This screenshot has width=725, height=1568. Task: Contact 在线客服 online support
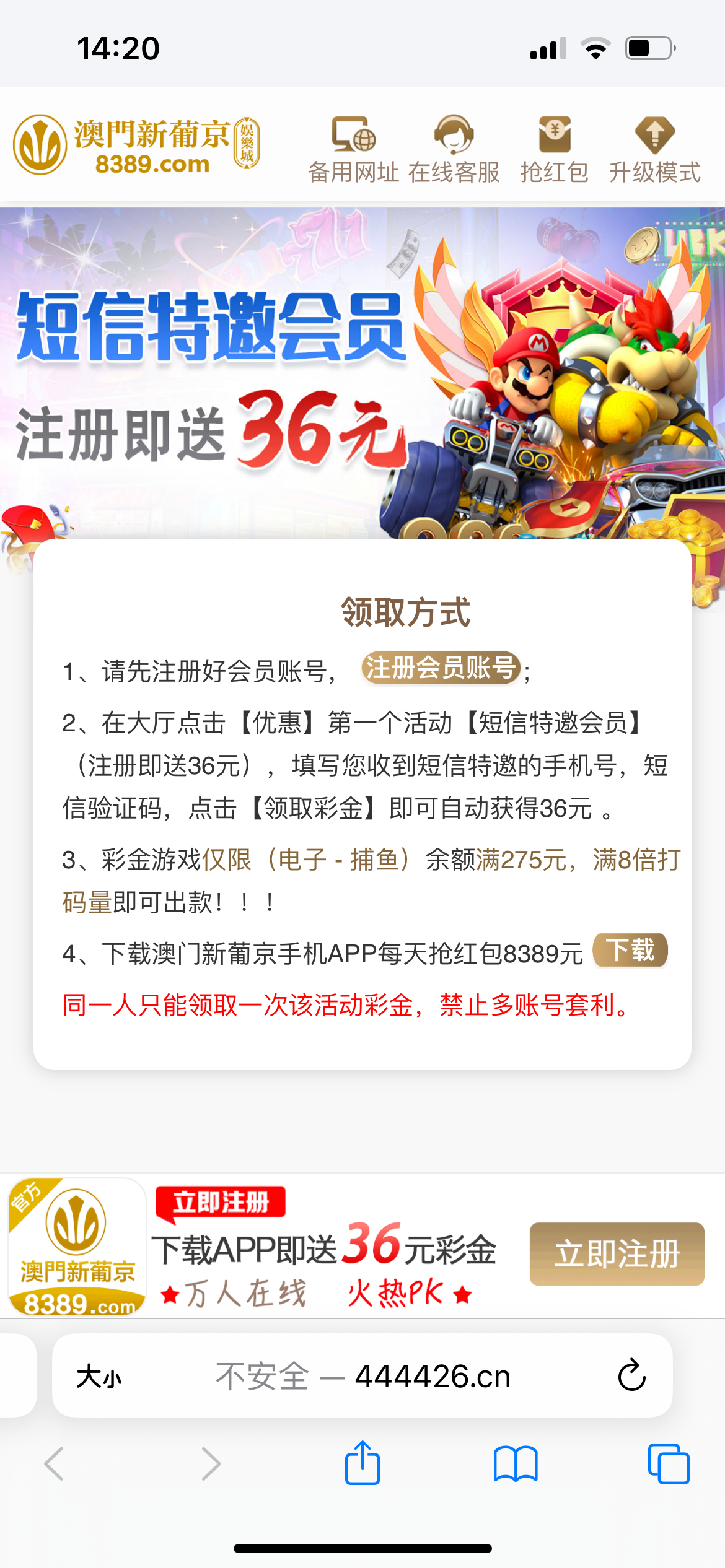[x=454, y=149]
